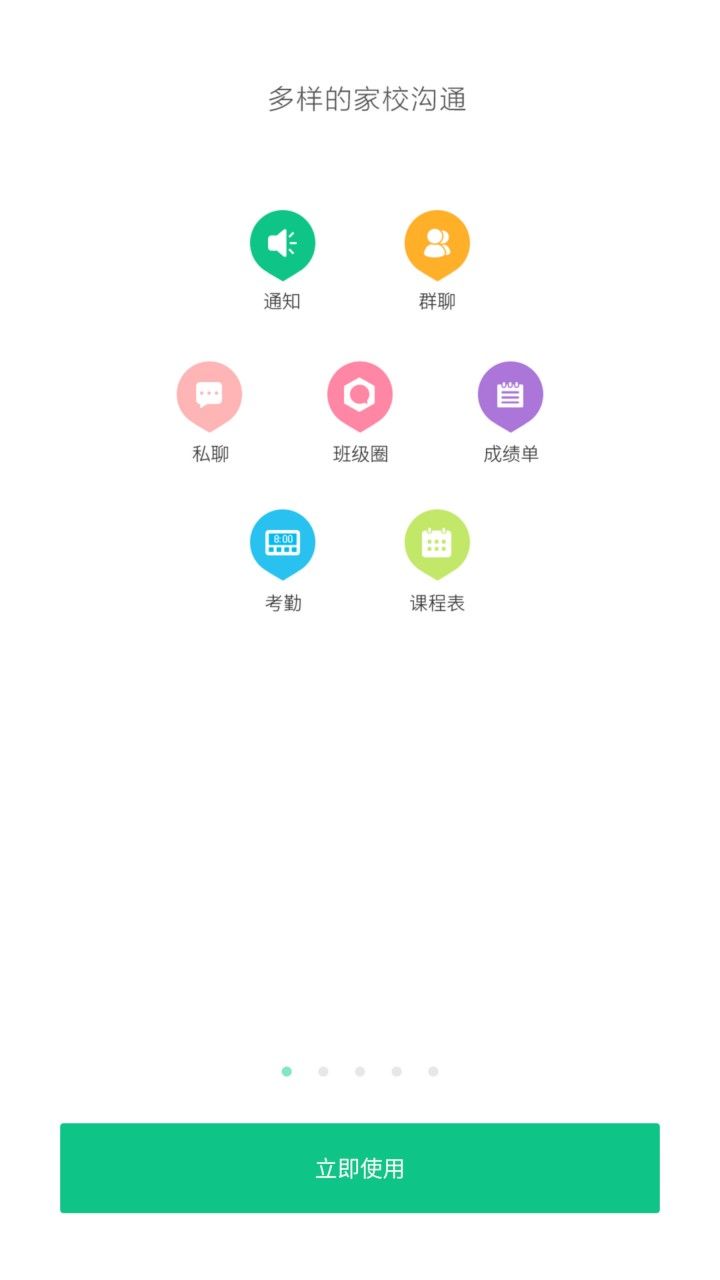Viewport: 720px width, 1280px height.
Task: Tap the 群聊 text label
Action: pos(437,301)
